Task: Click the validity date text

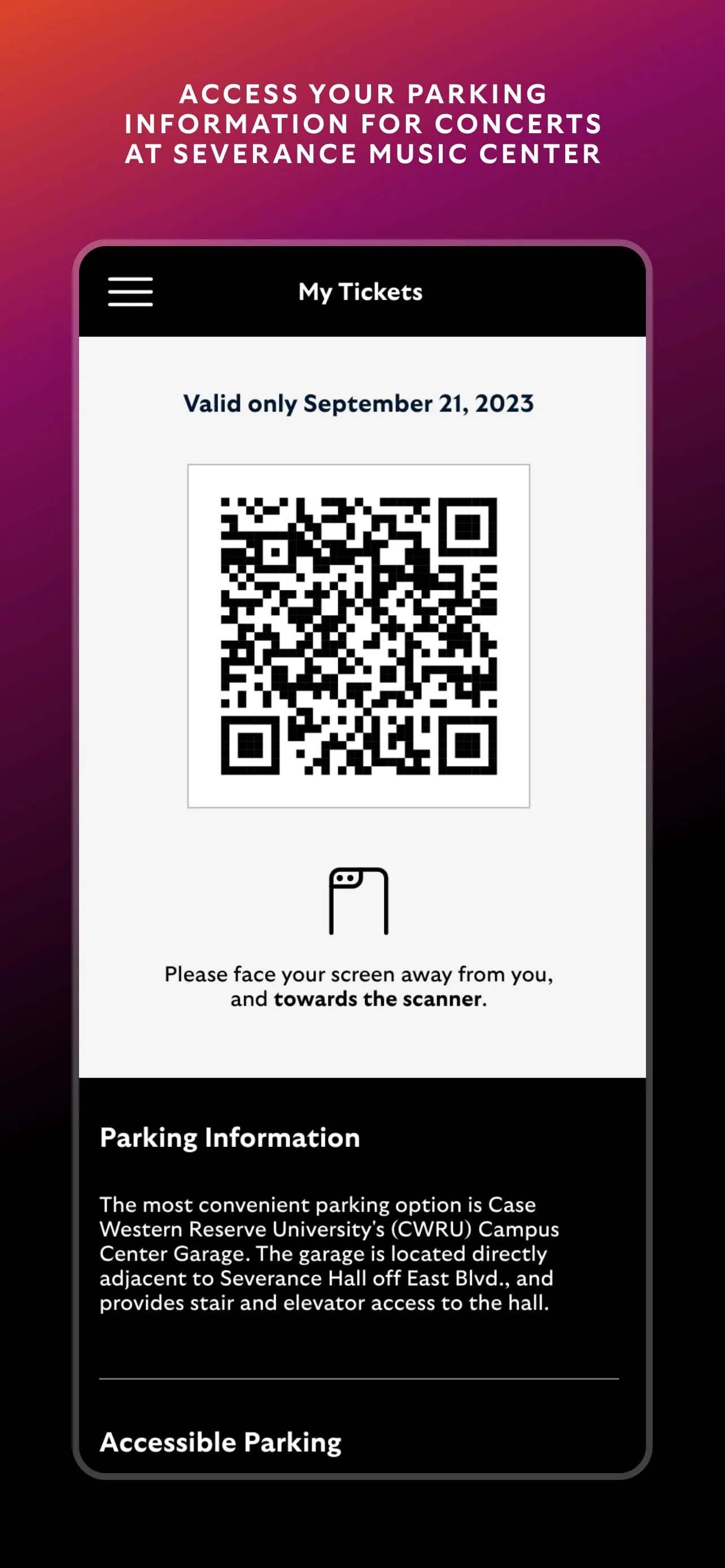Action: pyautogui.click(x=358, y=402)
